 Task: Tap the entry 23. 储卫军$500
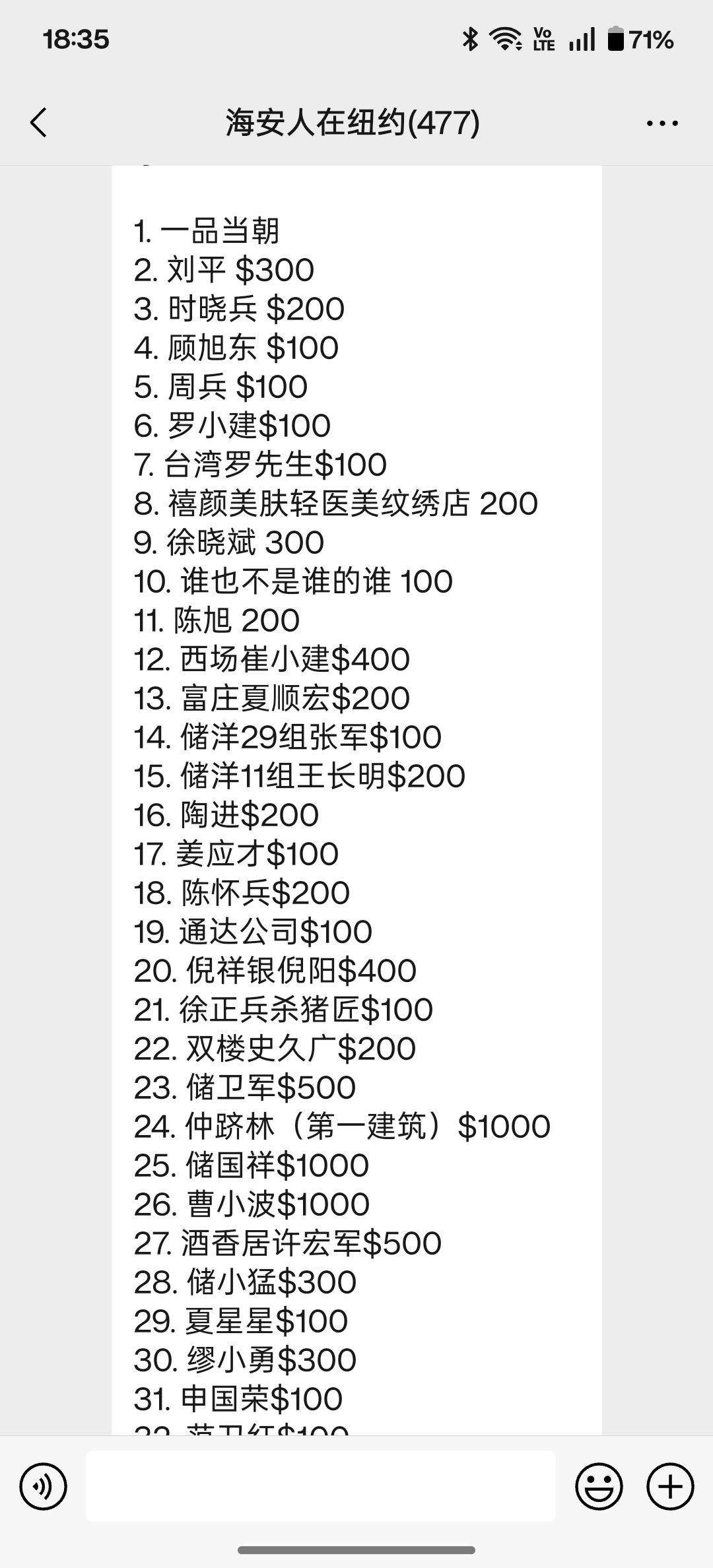click(x=242, y=1086)
